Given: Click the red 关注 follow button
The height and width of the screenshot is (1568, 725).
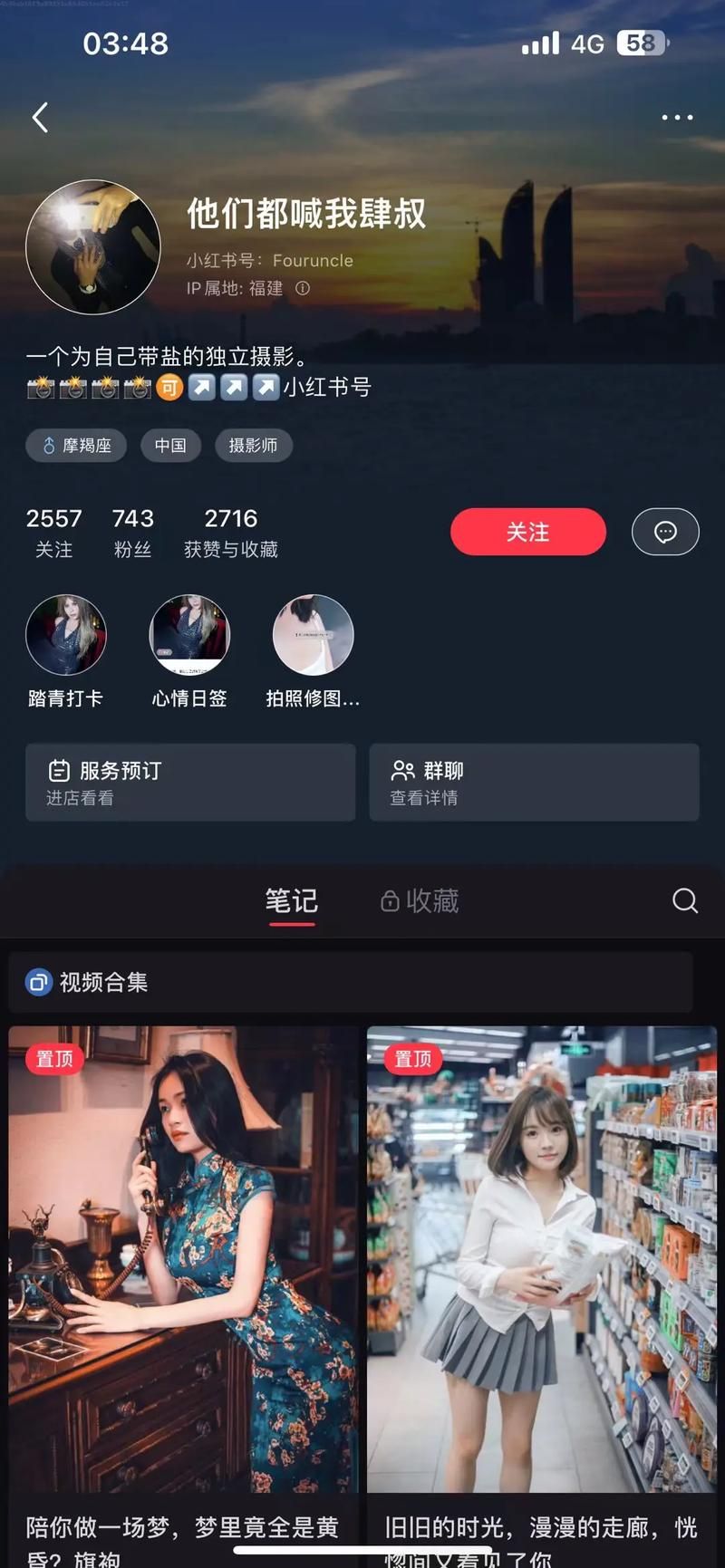Looking at the screenshot, I should point(528,532).
